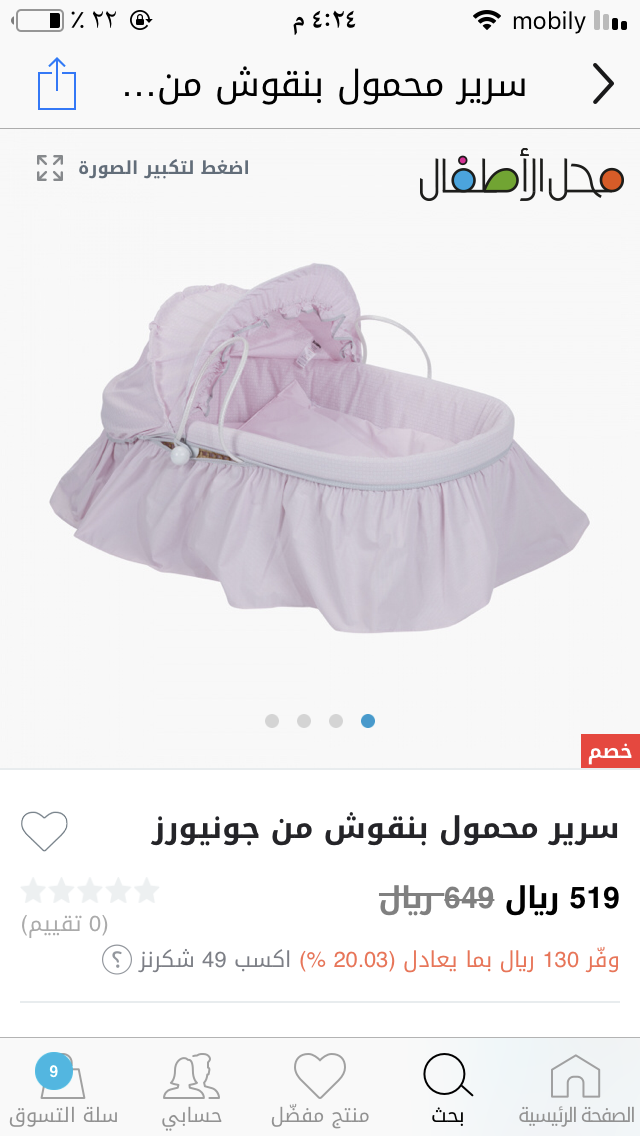Screen dimensions: 640x1136
Task: Share this product via share icon
Action: coord(57,85)
